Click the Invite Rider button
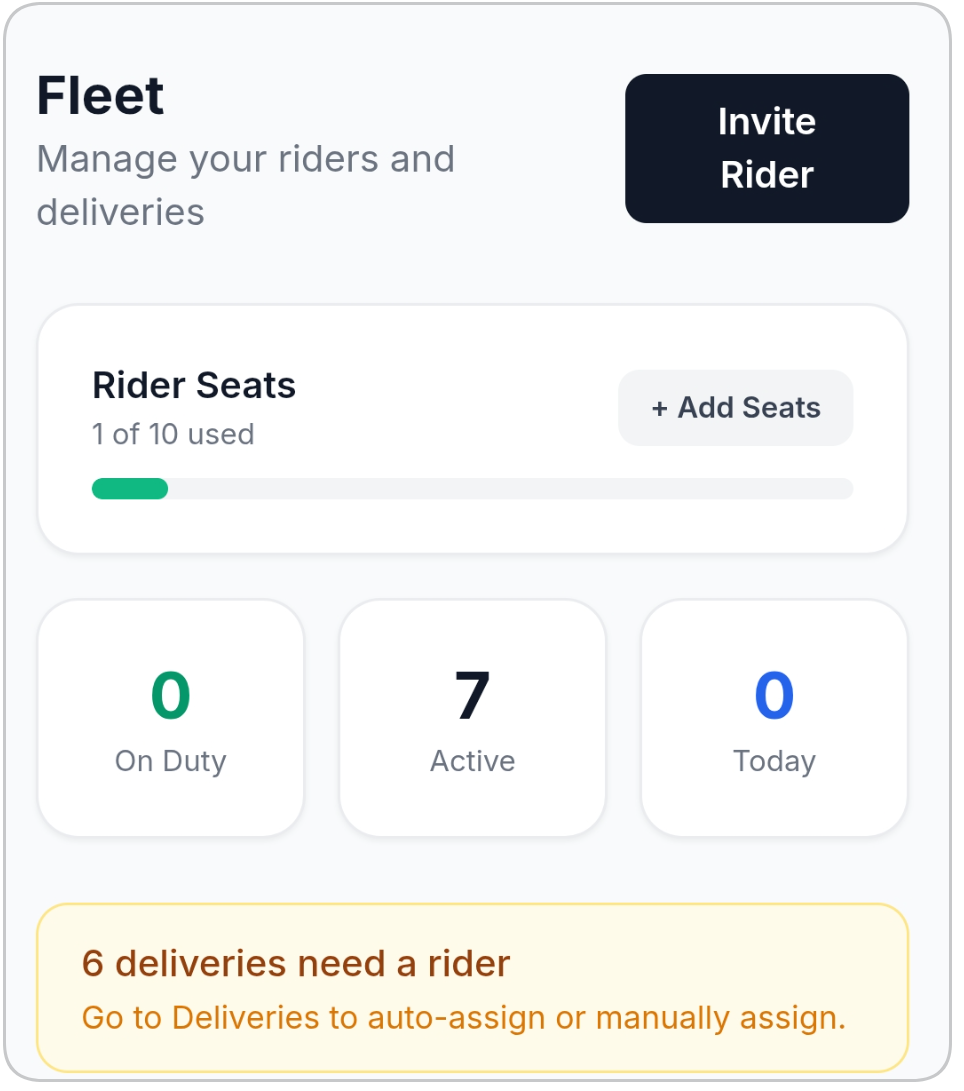964x1091 pixels. (766, 147)
